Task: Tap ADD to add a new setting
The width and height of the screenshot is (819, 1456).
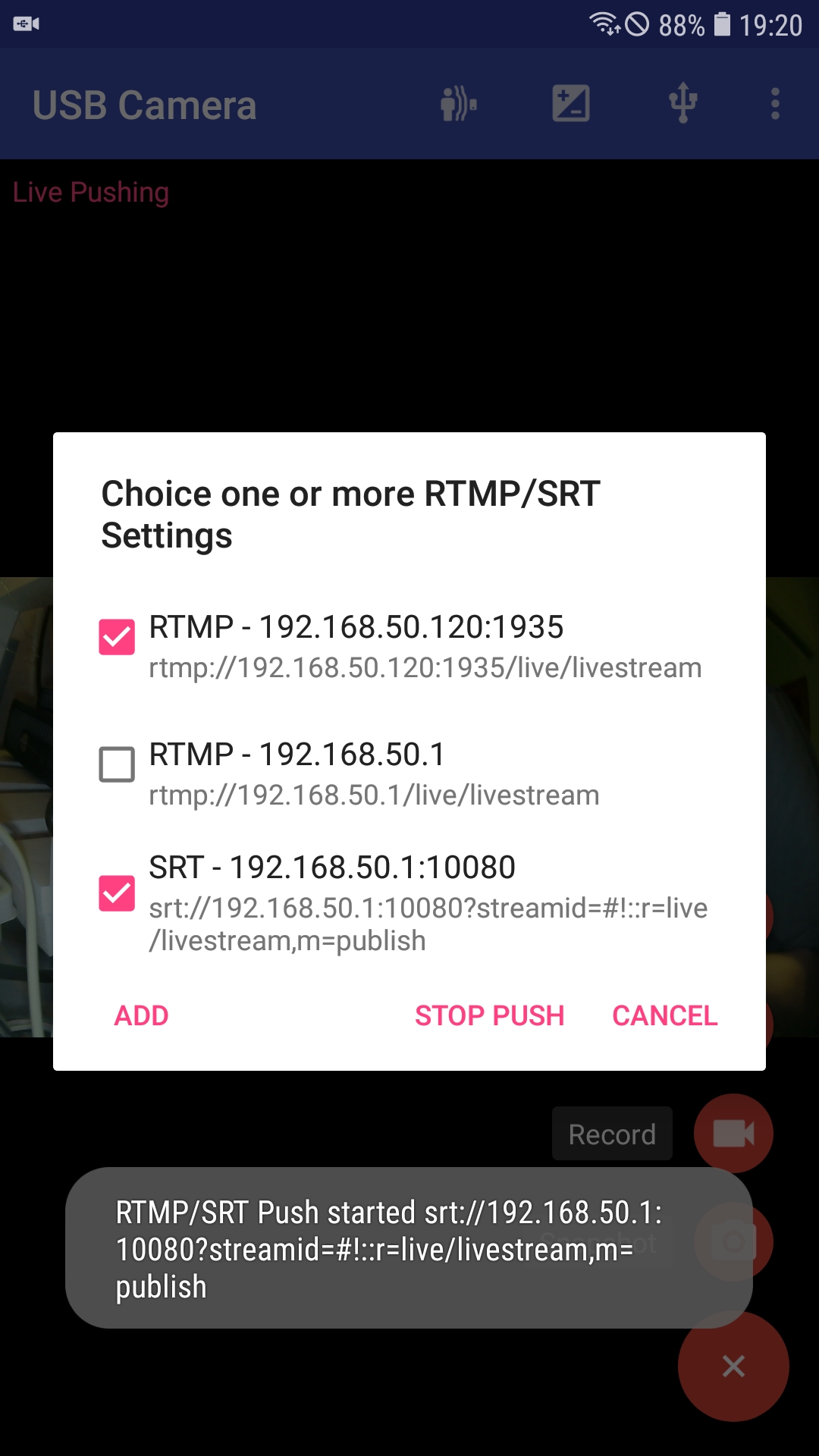Action: click(141, 1015)
